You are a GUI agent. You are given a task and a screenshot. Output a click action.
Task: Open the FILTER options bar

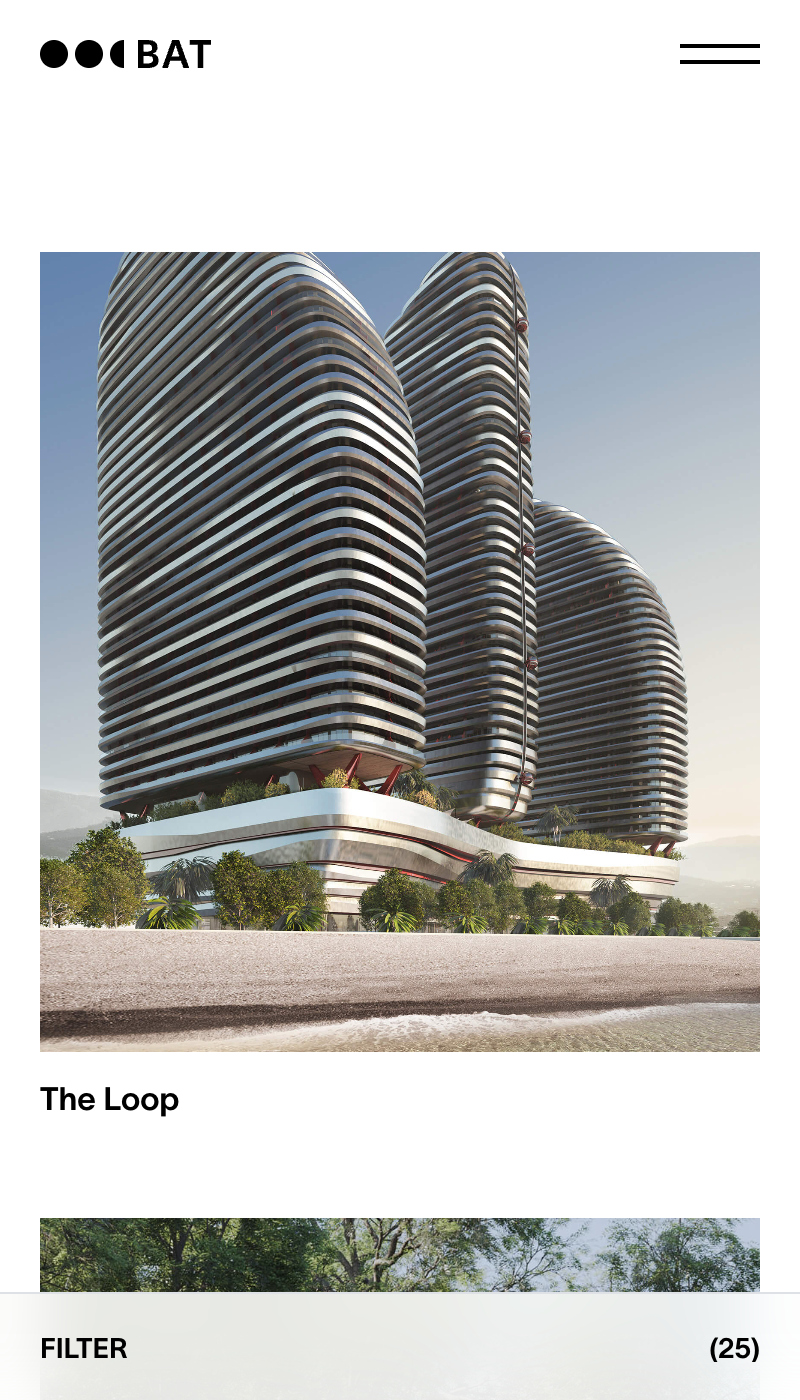coord(84,1348)
